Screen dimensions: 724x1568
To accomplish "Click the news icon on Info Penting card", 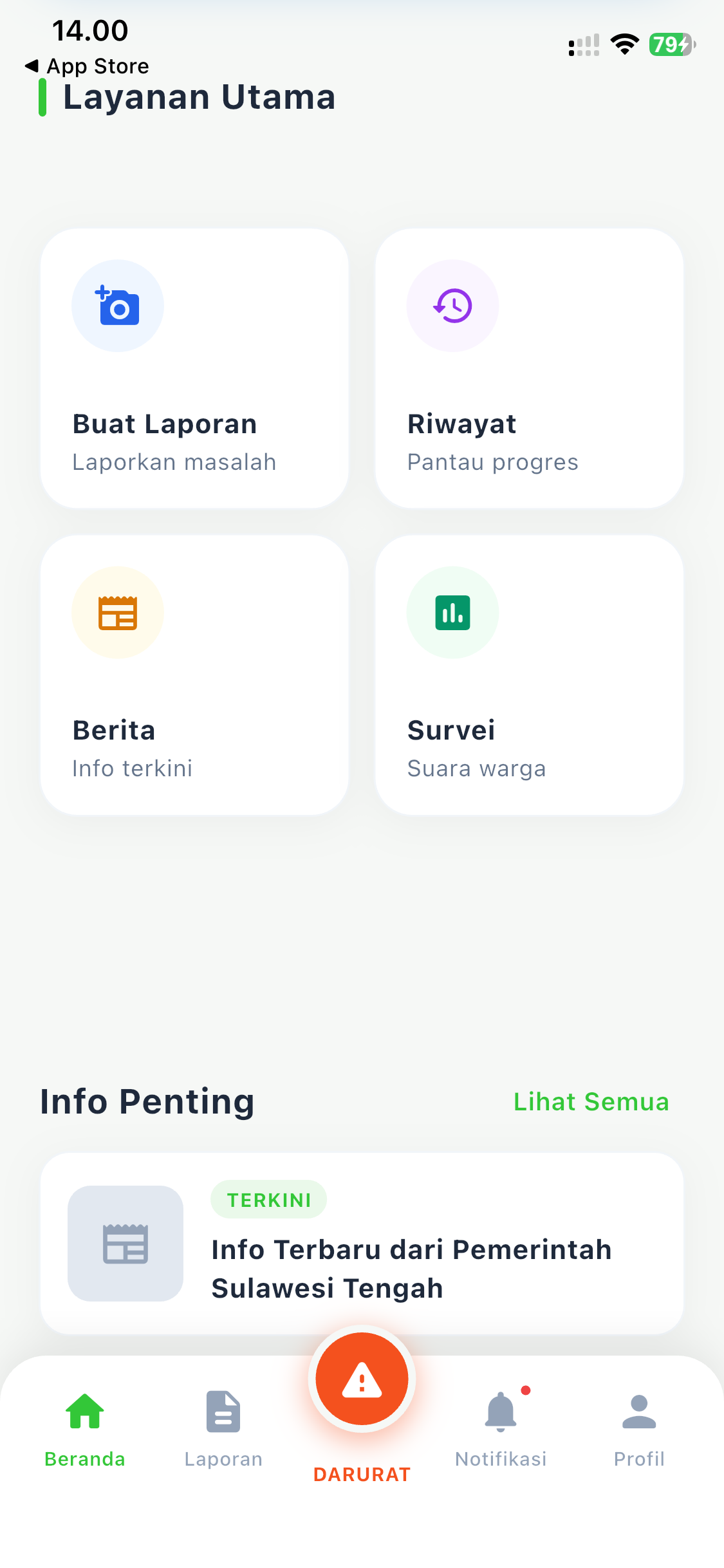I will click(x=125, y=1244).
